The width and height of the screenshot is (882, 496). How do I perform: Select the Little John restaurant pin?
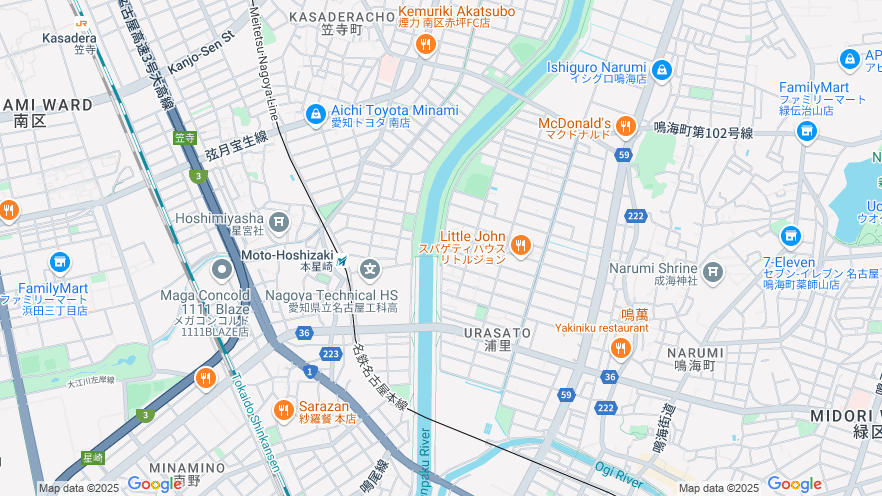click(x=520, y=245)
